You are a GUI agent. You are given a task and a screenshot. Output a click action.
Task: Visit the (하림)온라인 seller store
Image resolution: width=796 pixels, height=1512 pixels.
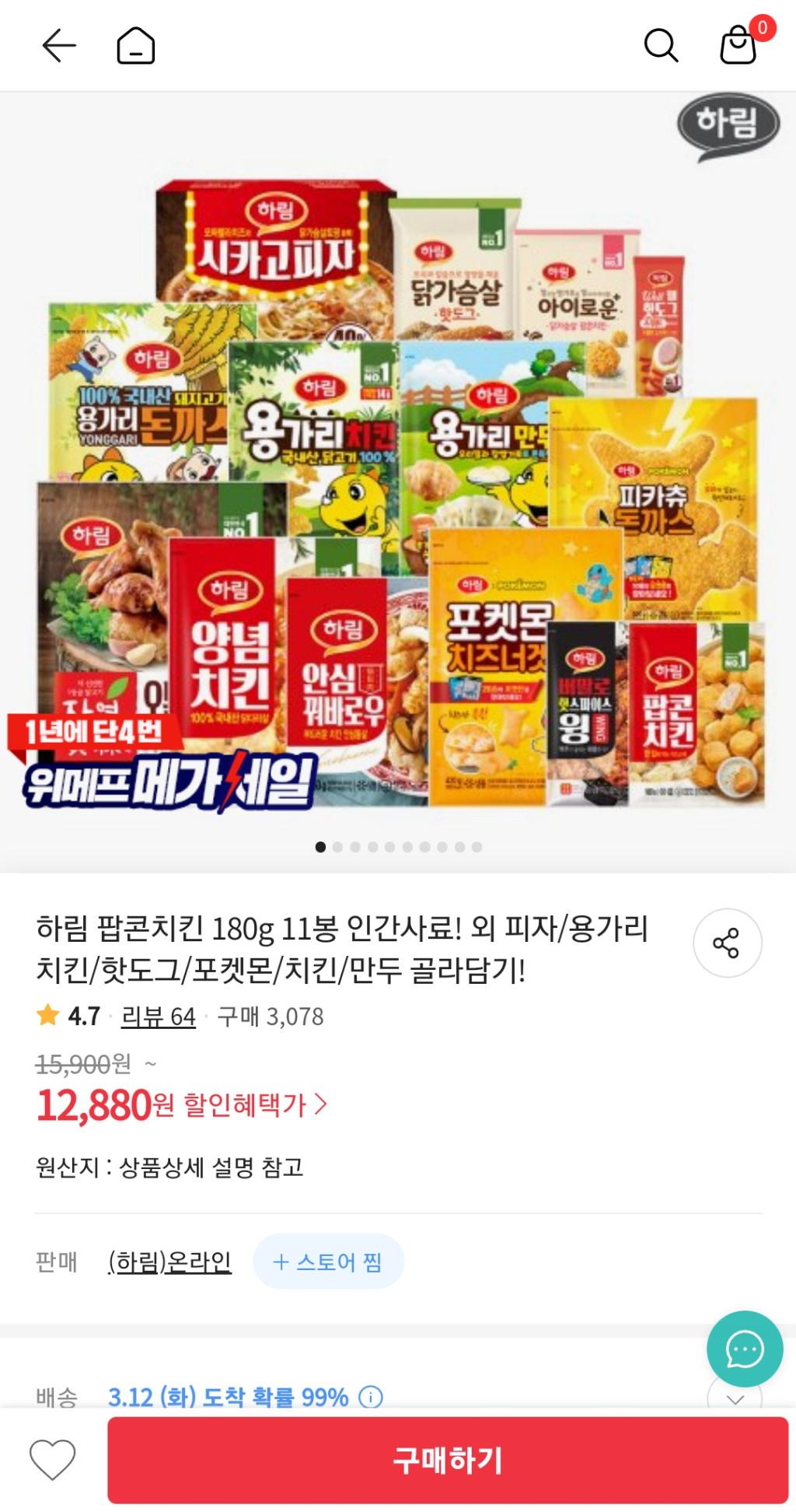(x=169, y=1262)
